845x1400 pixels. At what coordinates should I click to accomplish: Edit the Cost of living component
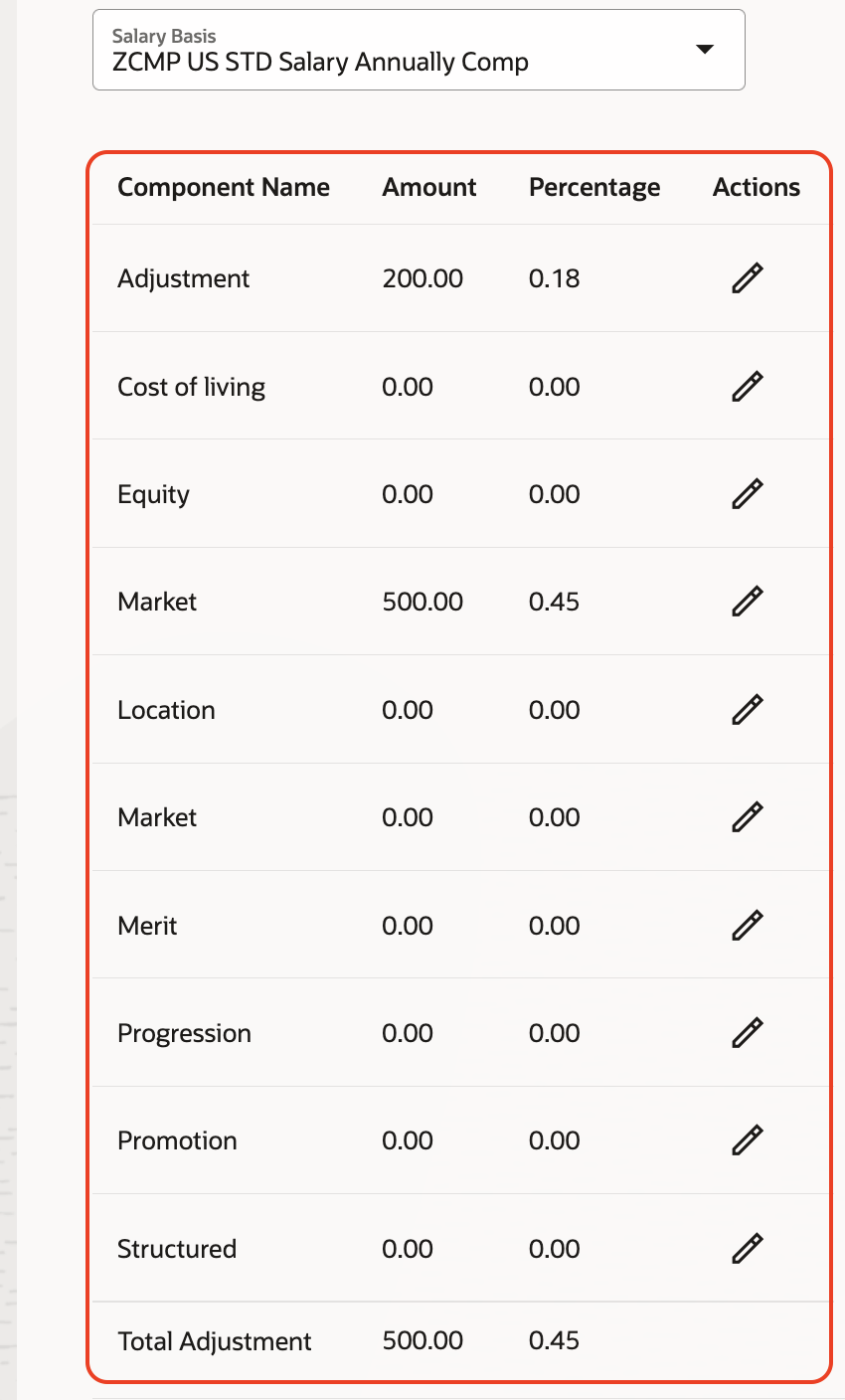(748, 387)
